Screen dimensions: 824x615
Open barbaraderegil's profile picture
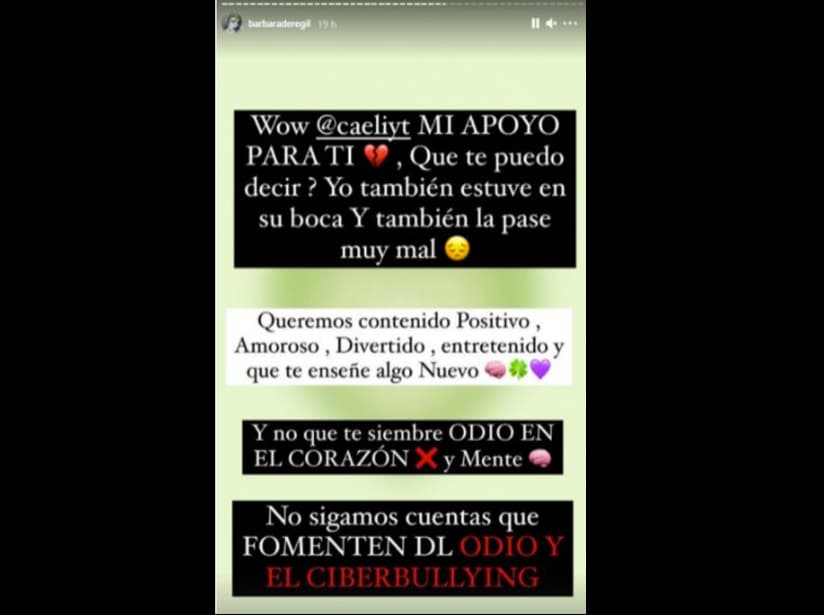tap(232, 23)
